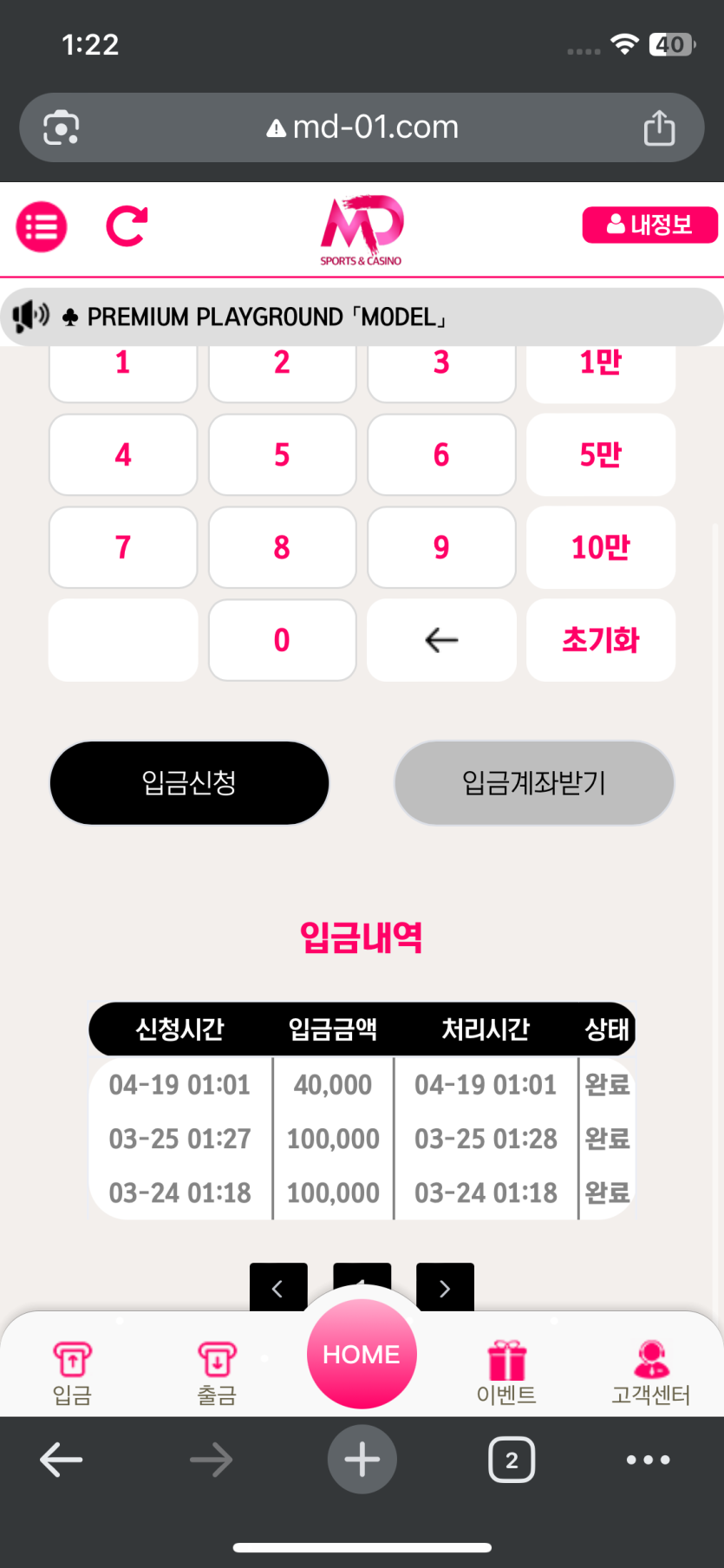Share the page from address bar
Image resolution: width=724 pixels, height=1568 pixels.
pos(659,128)
